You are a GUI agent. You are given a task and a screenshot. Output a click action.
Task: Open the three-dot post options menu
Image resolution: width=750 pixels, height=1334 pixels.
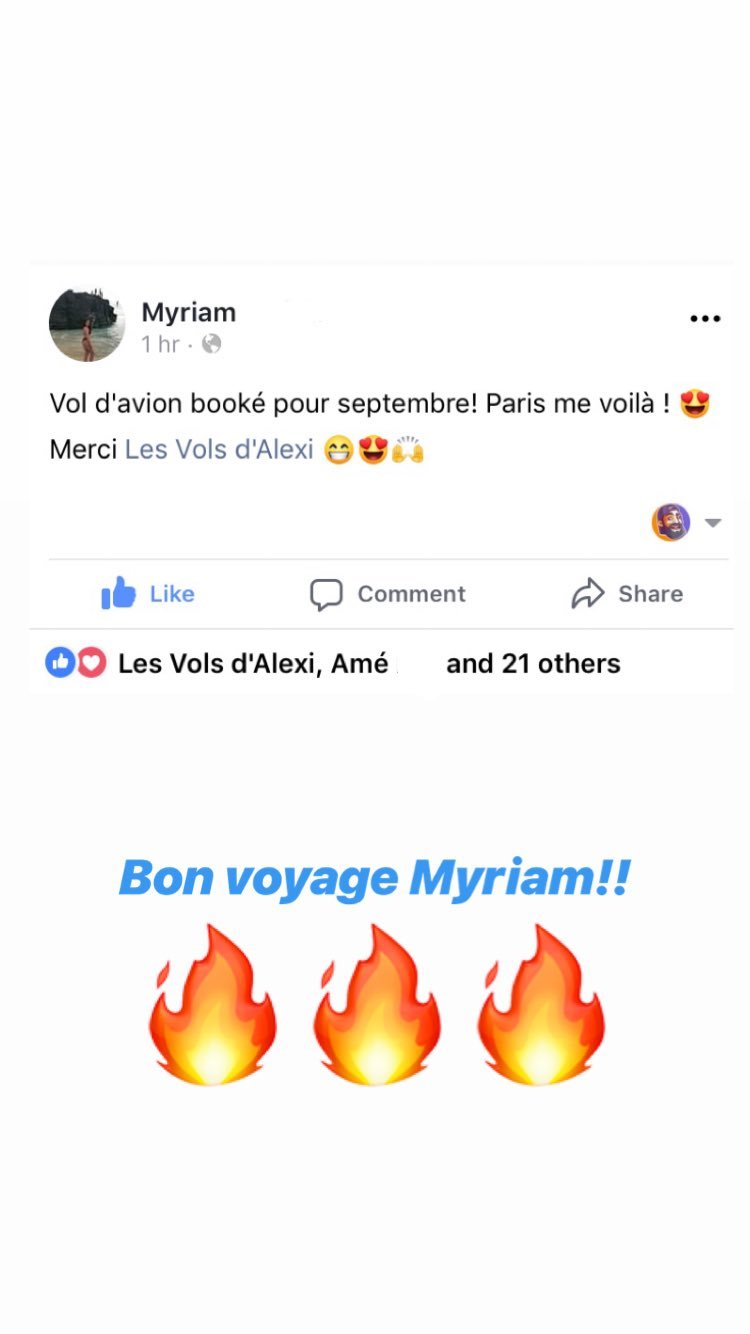coord(705,318)
